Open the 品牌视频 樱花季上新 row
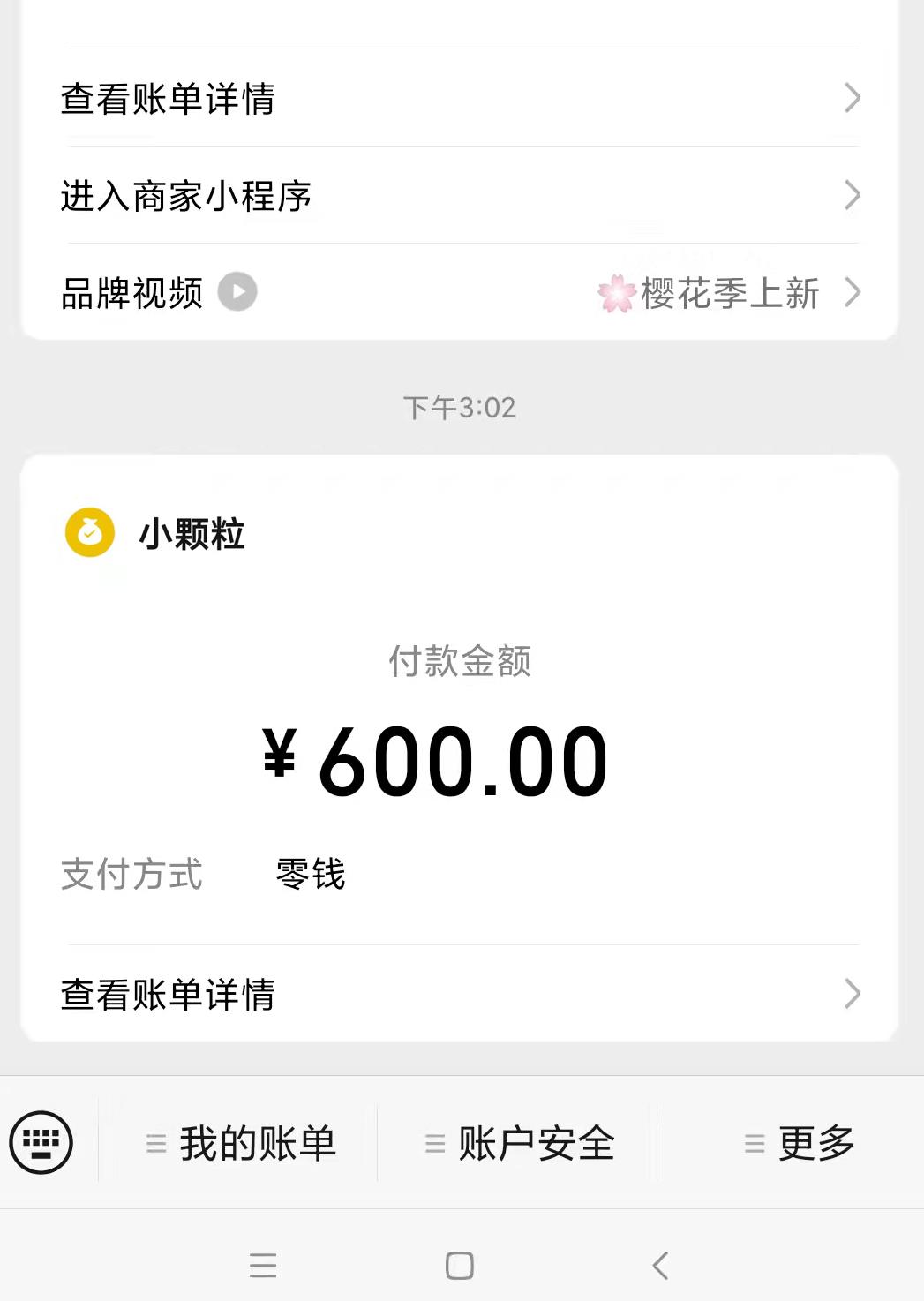 [x=459, y=292]
